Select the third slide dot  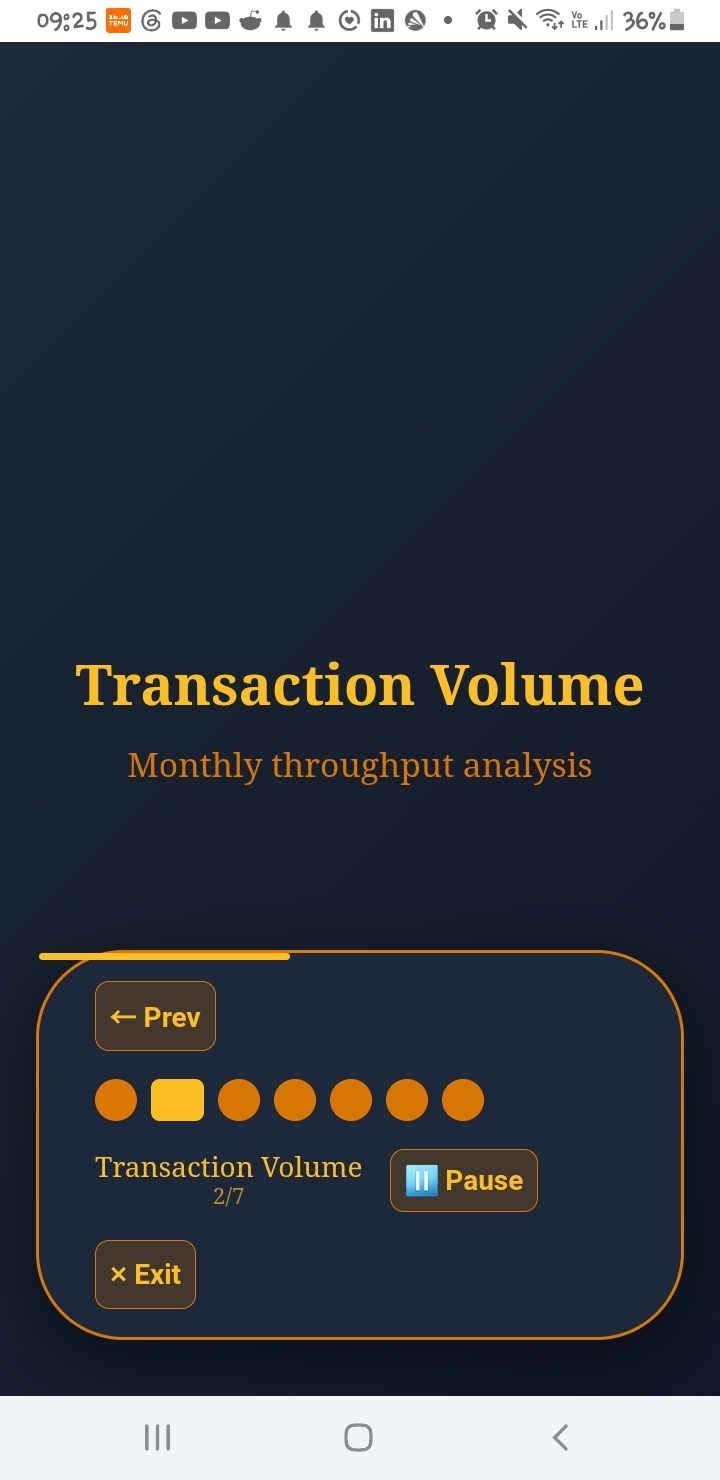tap(239, 1100)
